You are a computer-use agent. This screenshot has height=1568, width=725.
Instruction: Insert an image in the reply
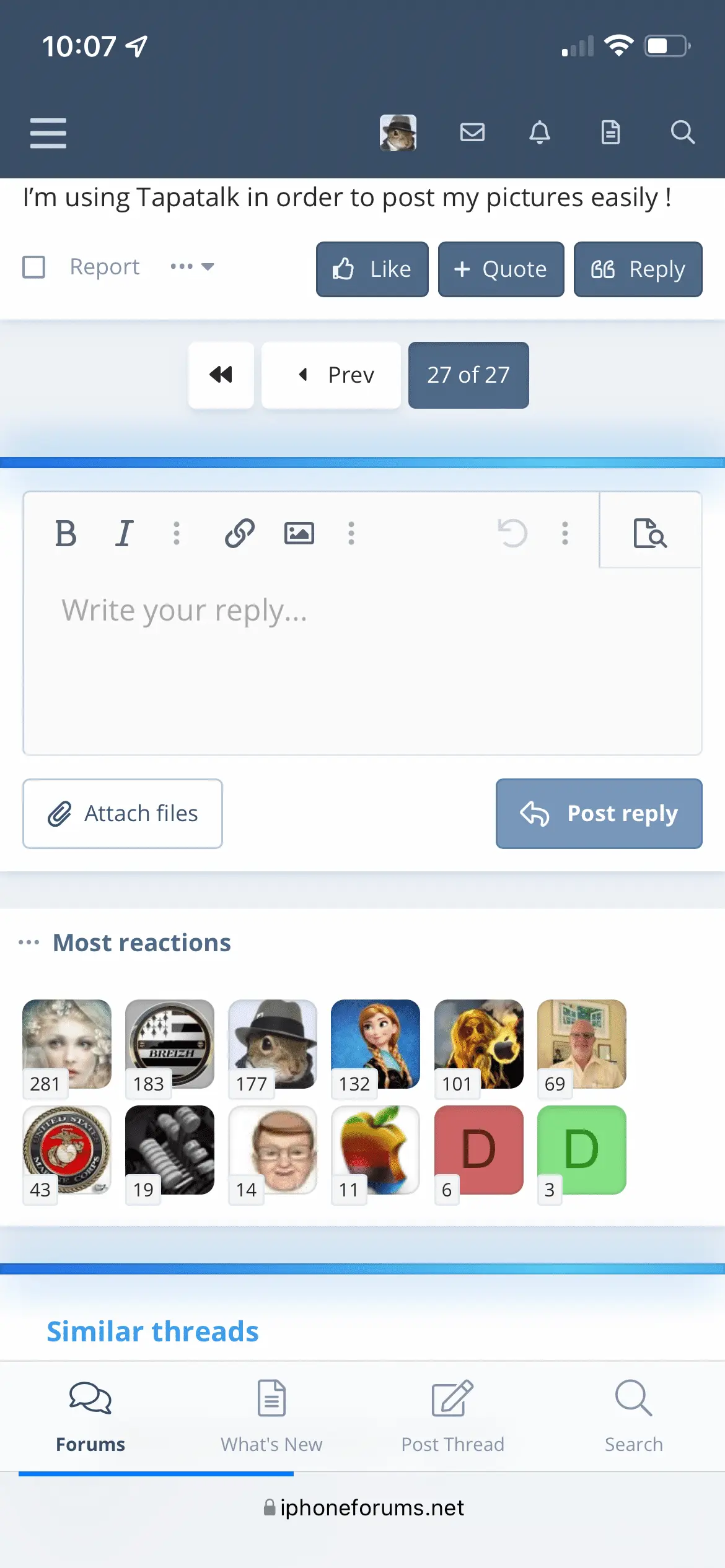tap(299, 533)
